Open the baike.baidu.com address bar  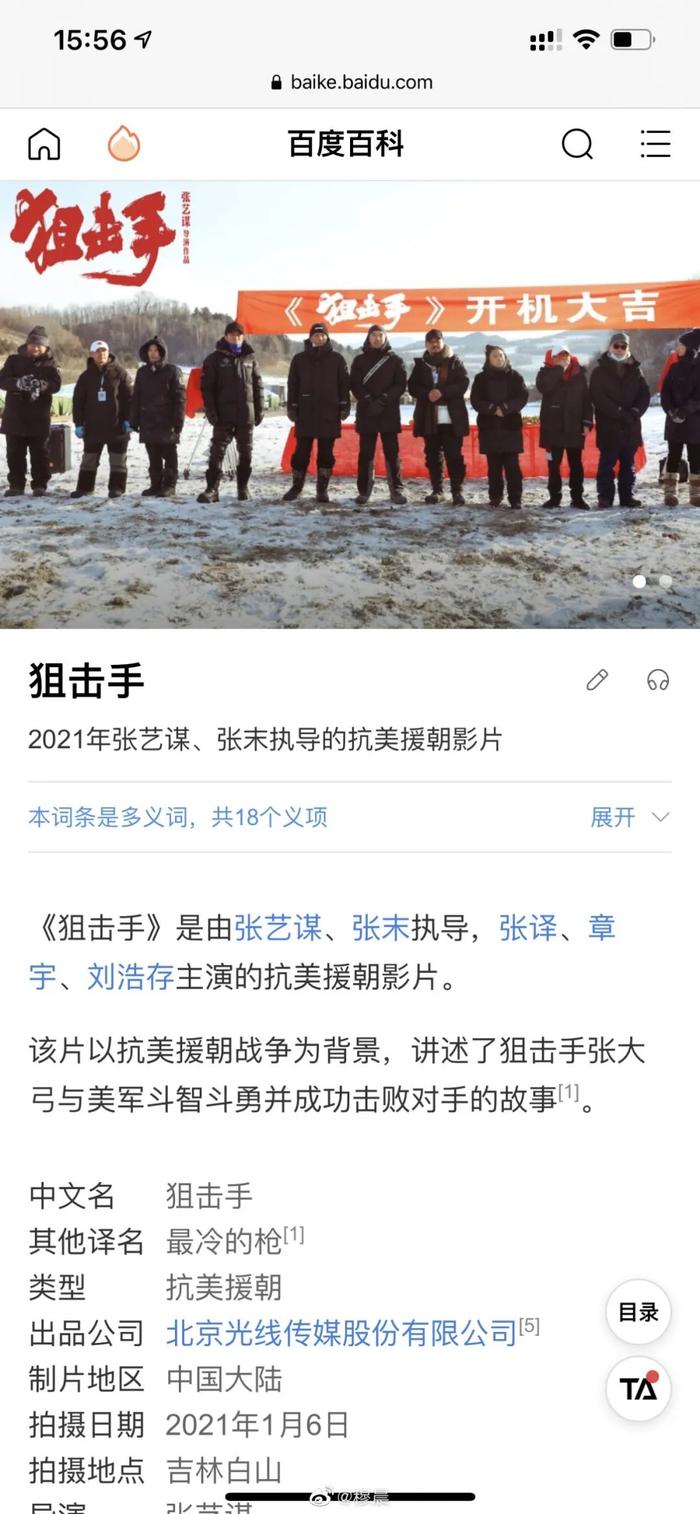click(351, 82)
